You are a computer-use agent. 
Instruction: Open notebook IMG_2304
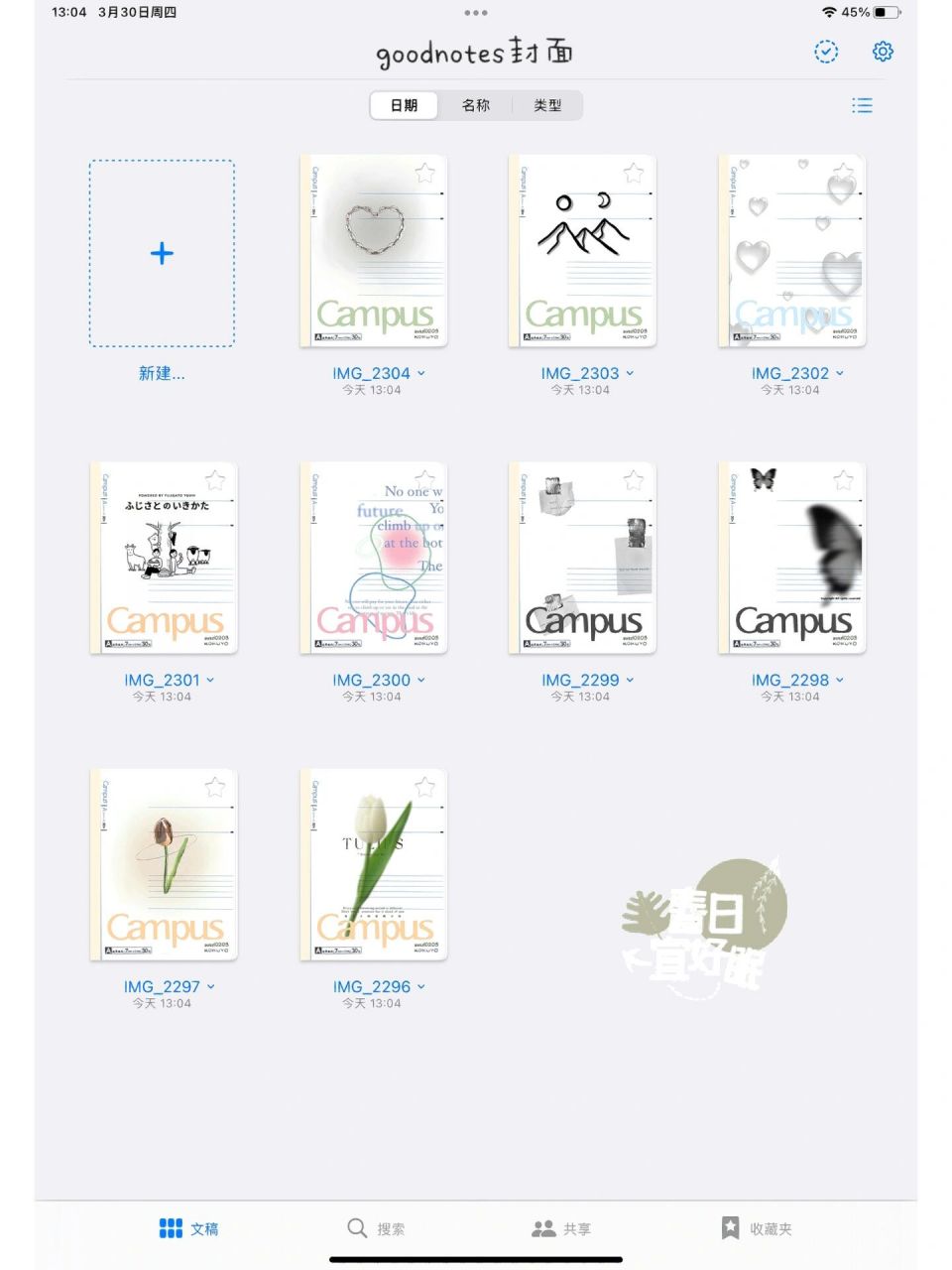pyautogui.click(x=374, y=251)
